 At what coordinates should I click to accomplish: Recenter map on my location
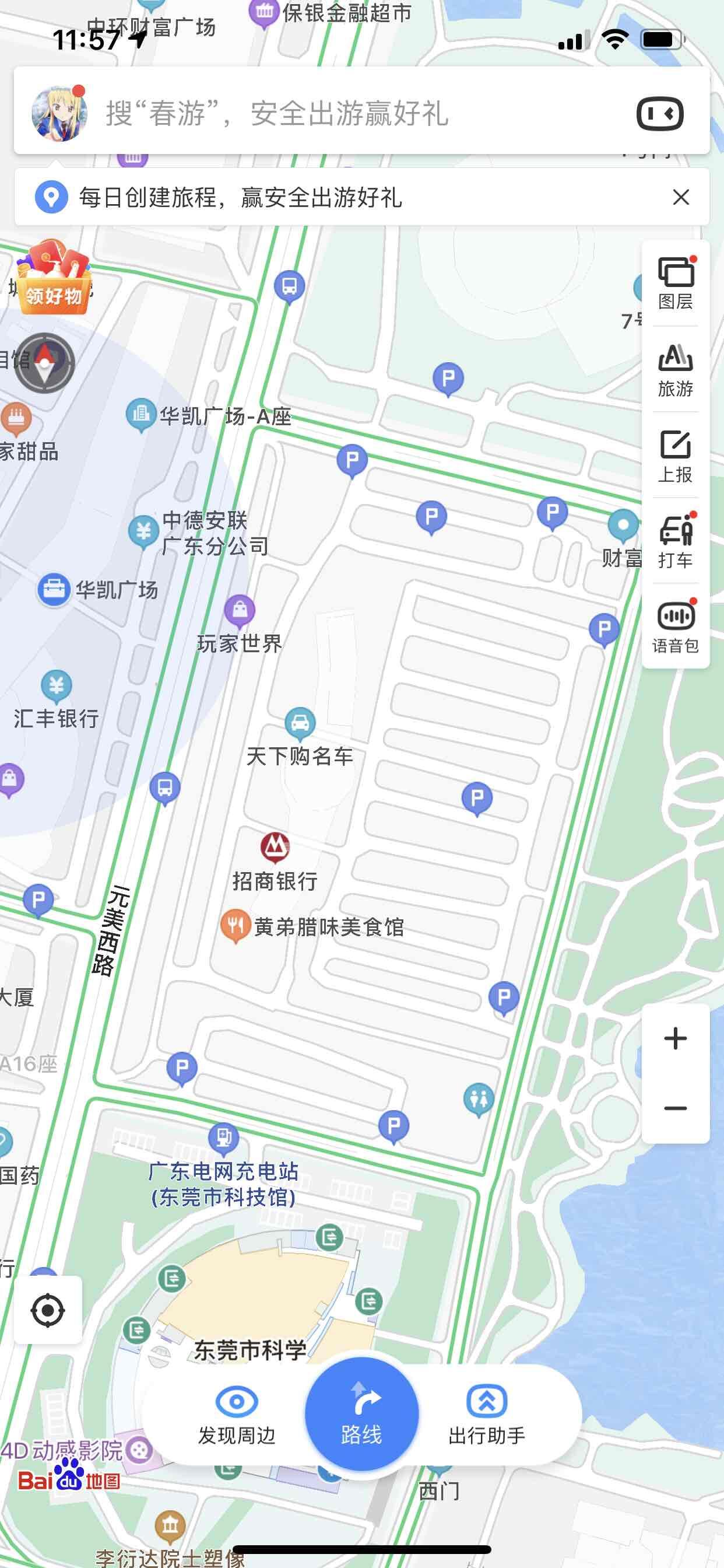click(x=47, y=1310)
